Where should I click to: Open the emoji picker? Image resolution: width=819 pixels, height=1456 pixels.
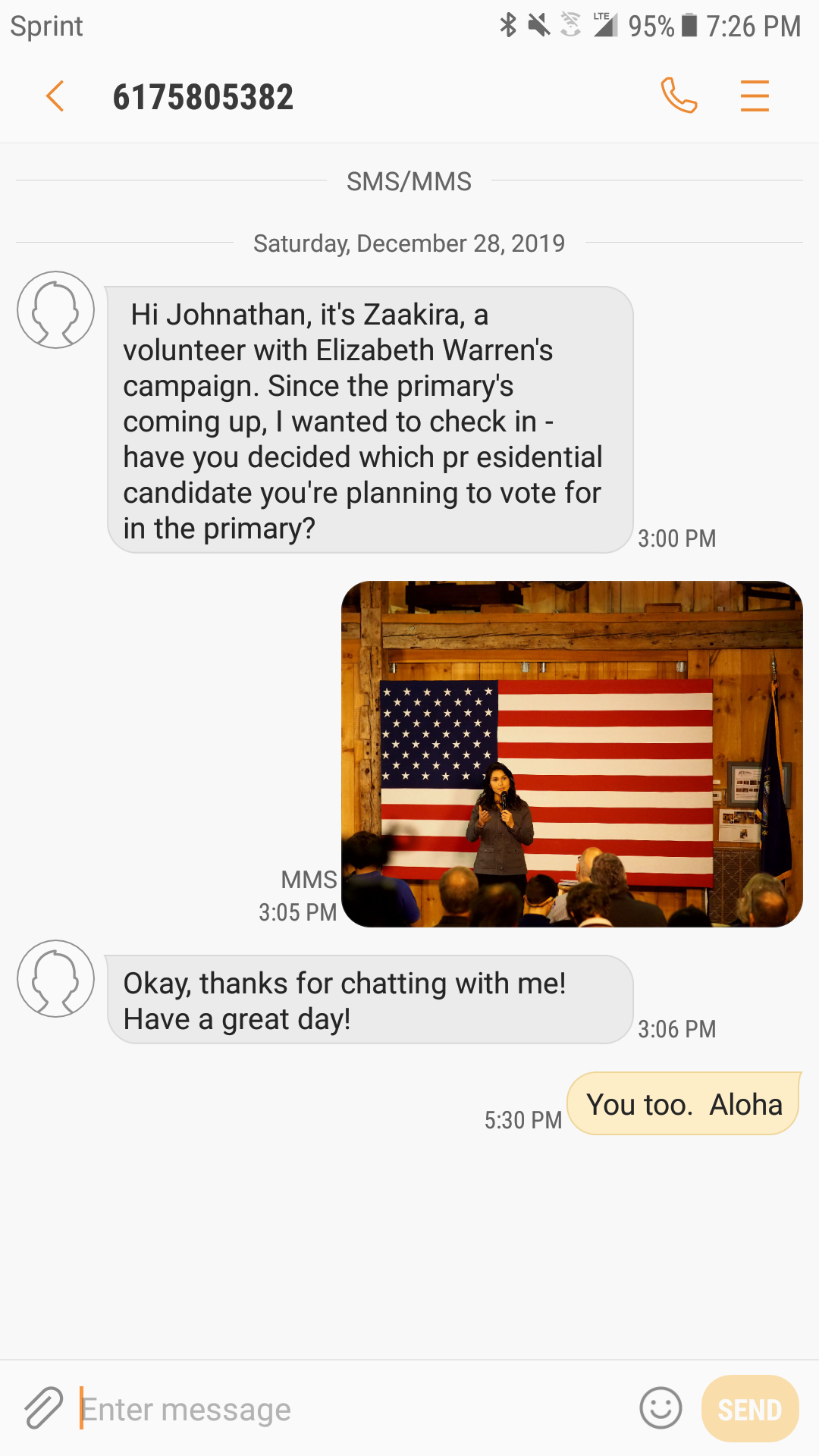point(661,1408)
